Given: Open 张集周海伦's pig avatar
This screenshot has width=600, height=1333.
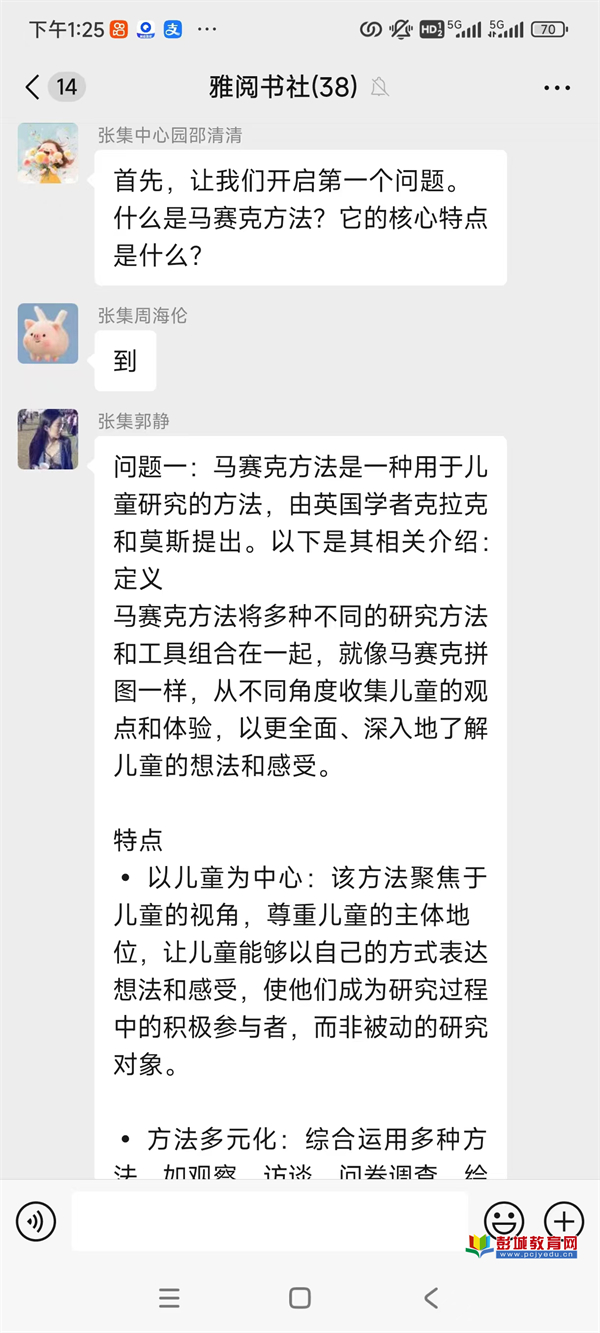Looking at the screenshot, I should (x=48, y=333).
